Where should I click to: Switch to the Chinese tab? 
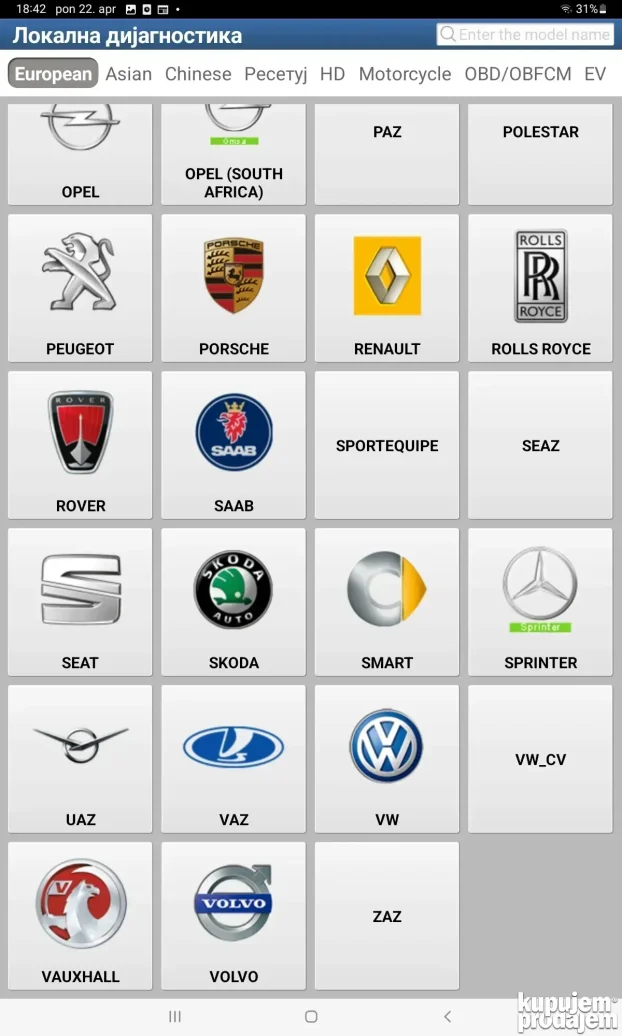tap(198, 74)
